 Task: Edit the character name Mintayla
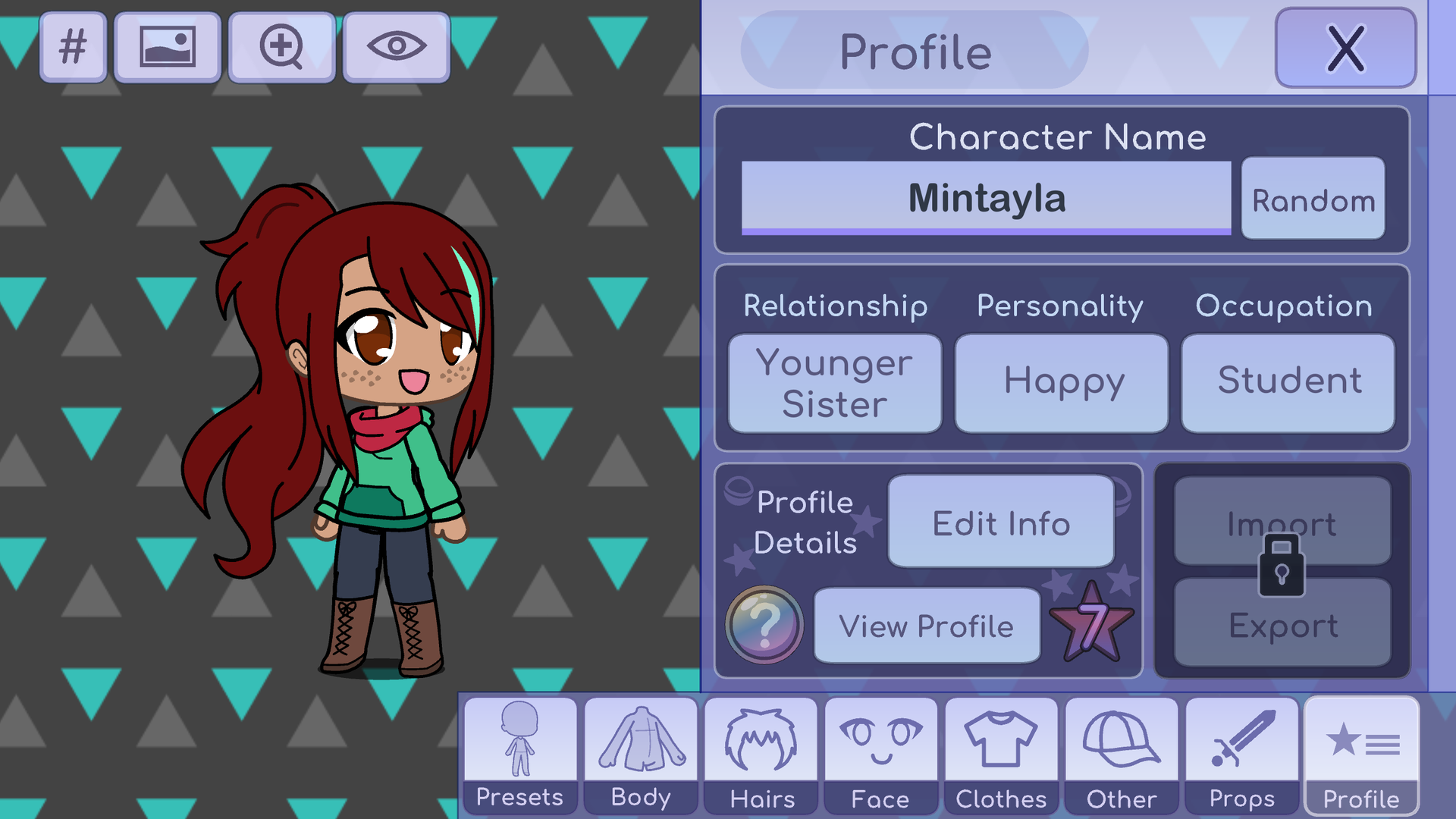tap(986, 199)
